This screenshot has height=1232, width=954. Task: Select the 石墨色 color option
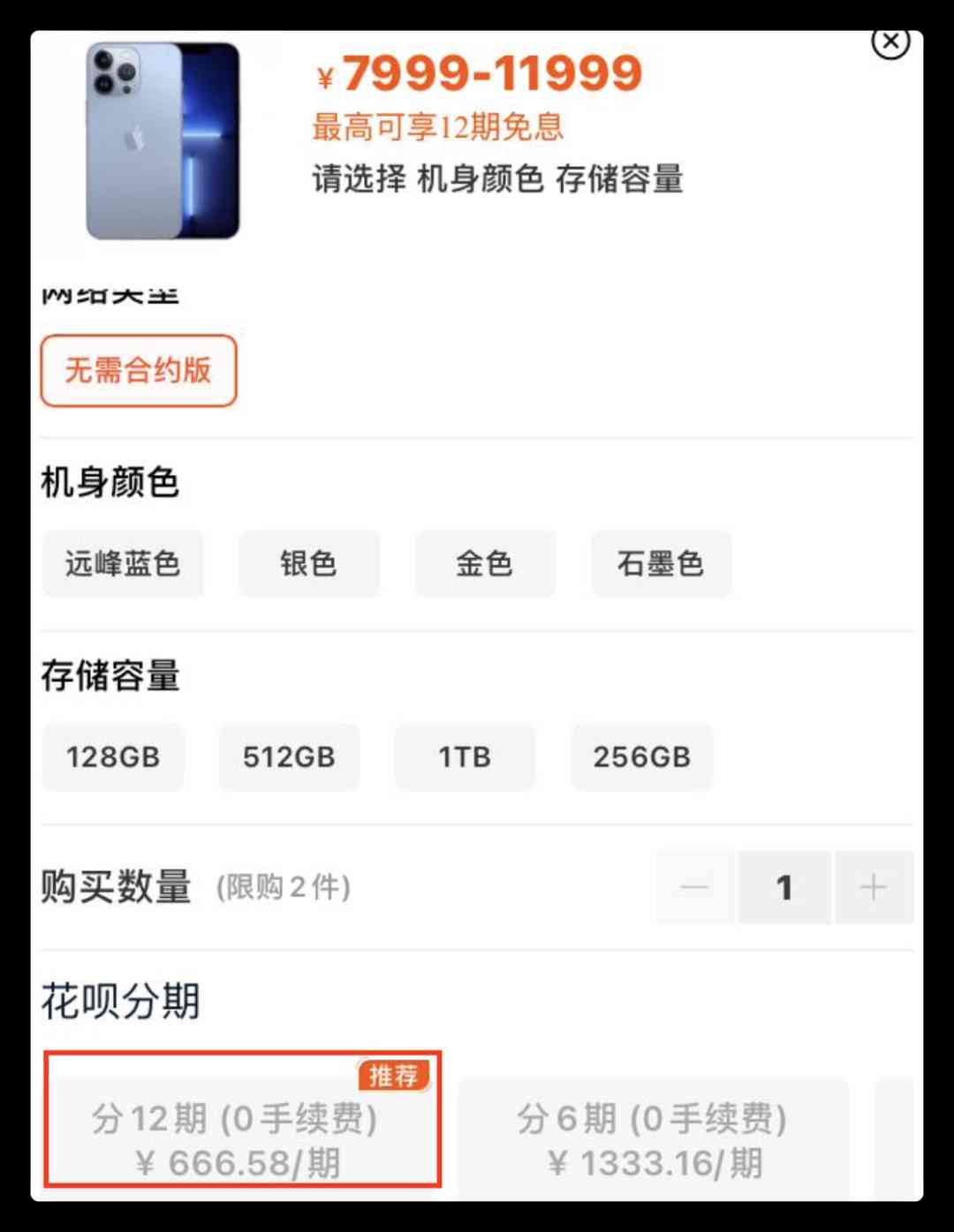(661, 564)
